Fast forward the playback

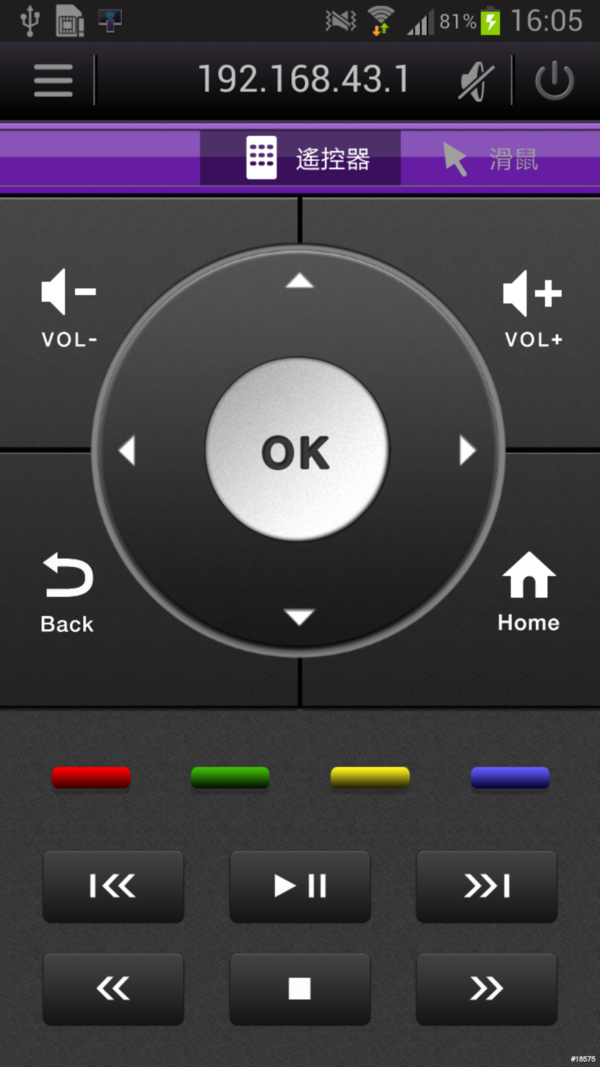486,989
